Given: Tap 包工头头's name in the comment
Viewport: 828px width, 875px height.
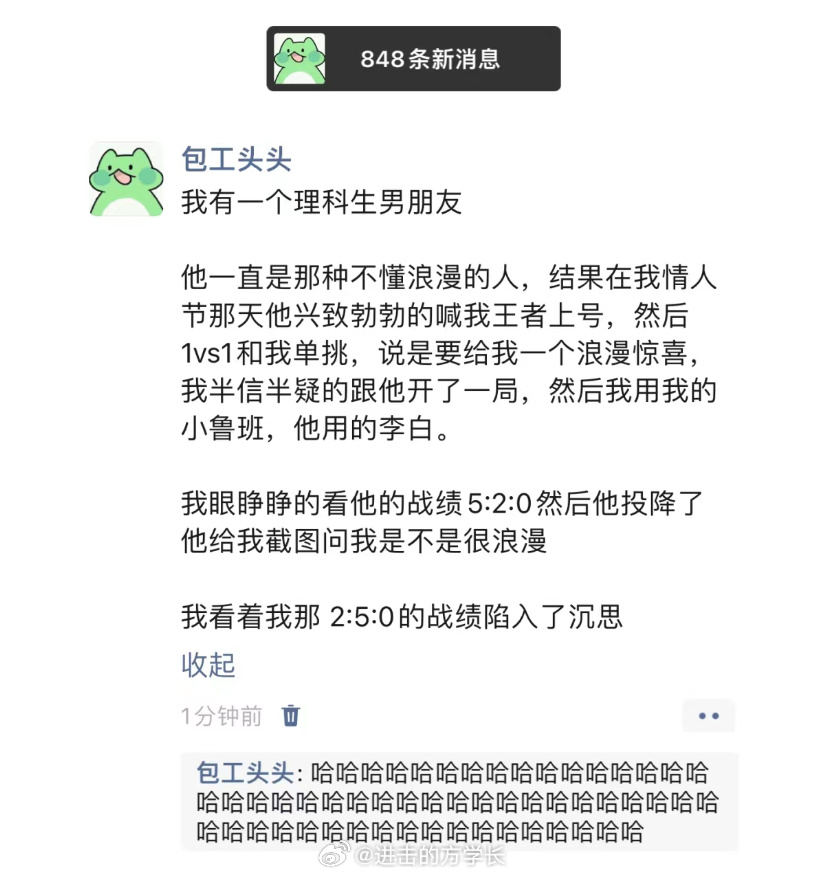Looking at the screenshot, I should point(245,773).
